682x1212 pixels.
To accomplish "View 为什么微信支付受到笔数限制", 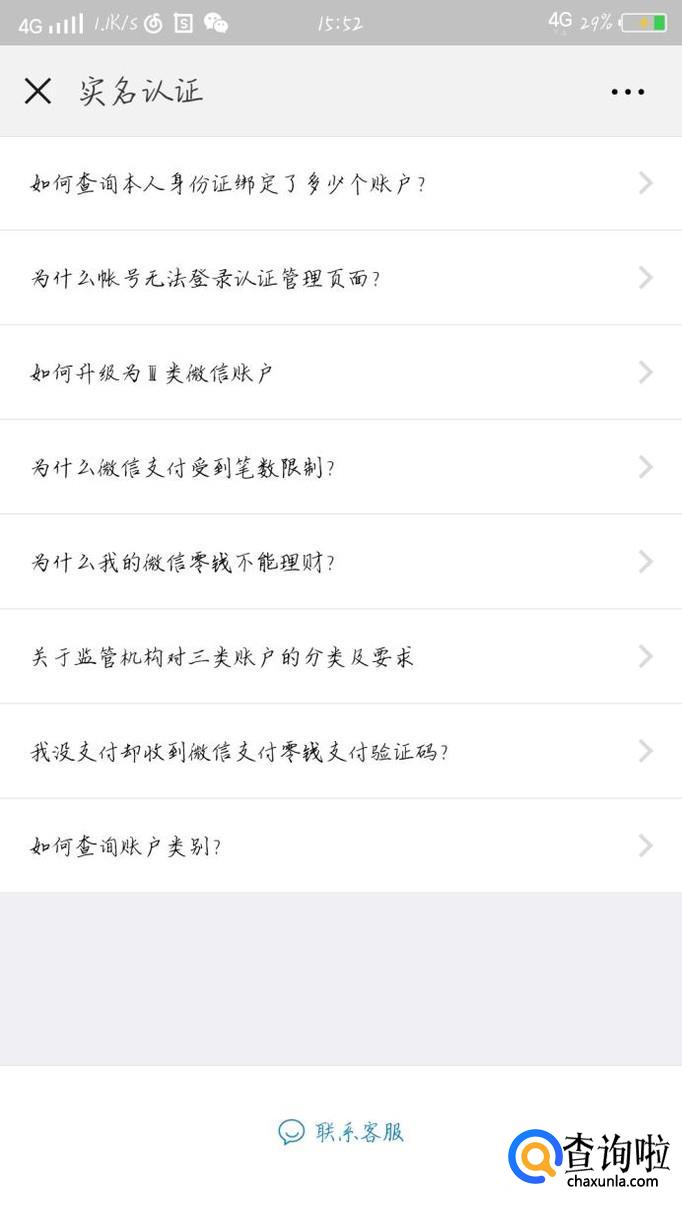I will coord(340,467).
